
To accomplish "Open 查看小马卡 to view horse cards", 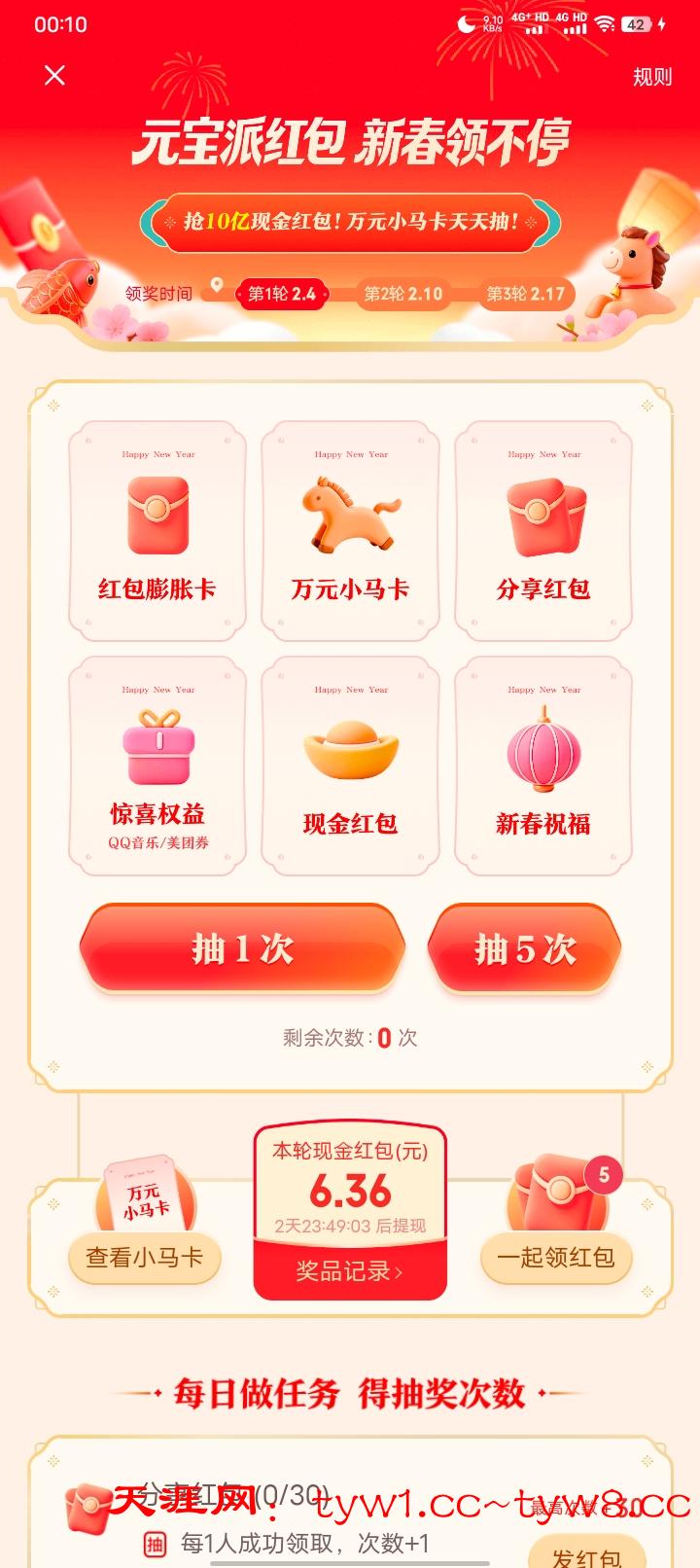I will click(145, 1257).
